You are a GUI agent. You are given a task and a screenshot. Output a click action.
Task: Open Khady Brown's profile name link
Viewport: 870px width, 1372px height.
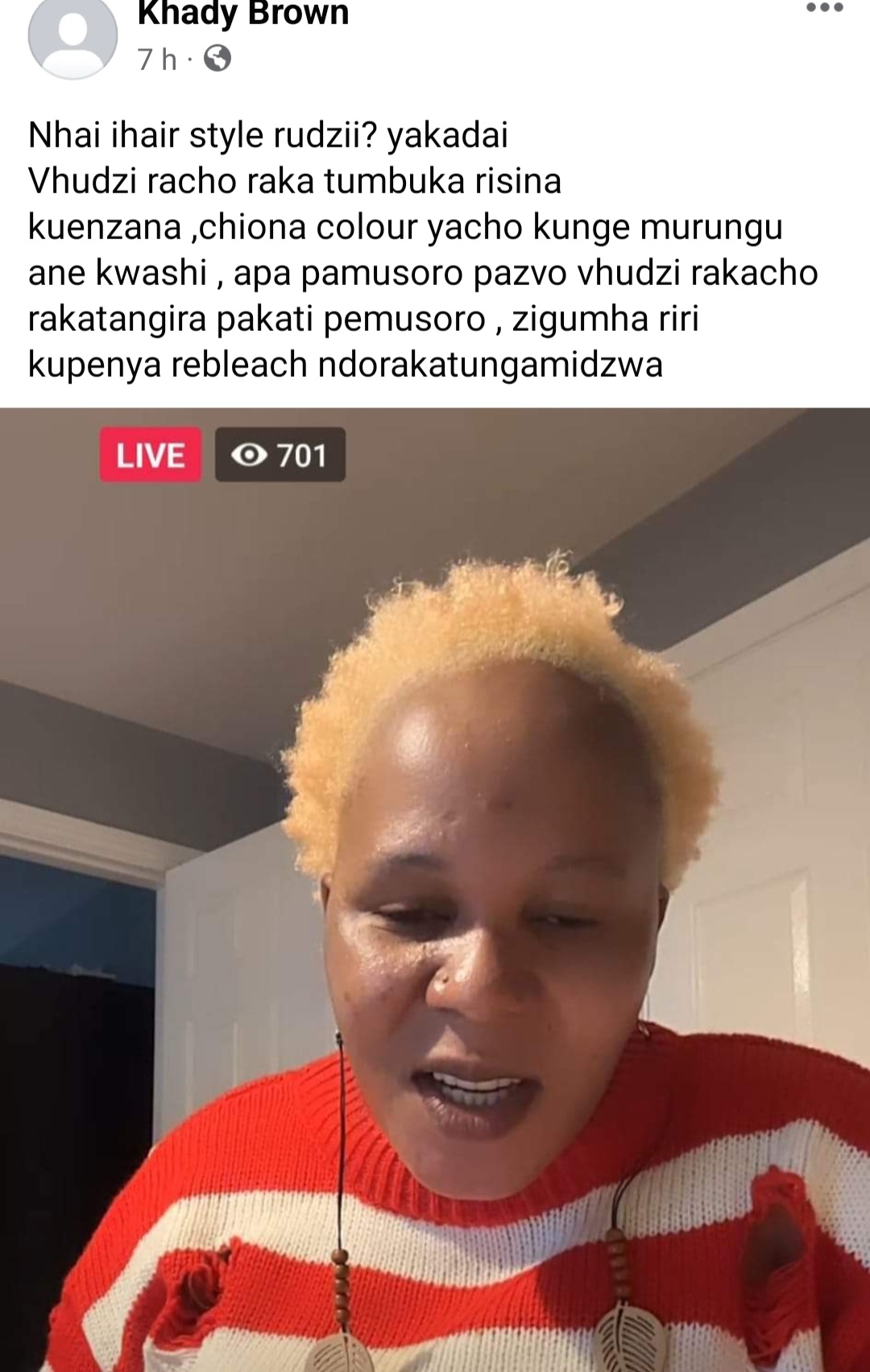(x=242, y=14)
